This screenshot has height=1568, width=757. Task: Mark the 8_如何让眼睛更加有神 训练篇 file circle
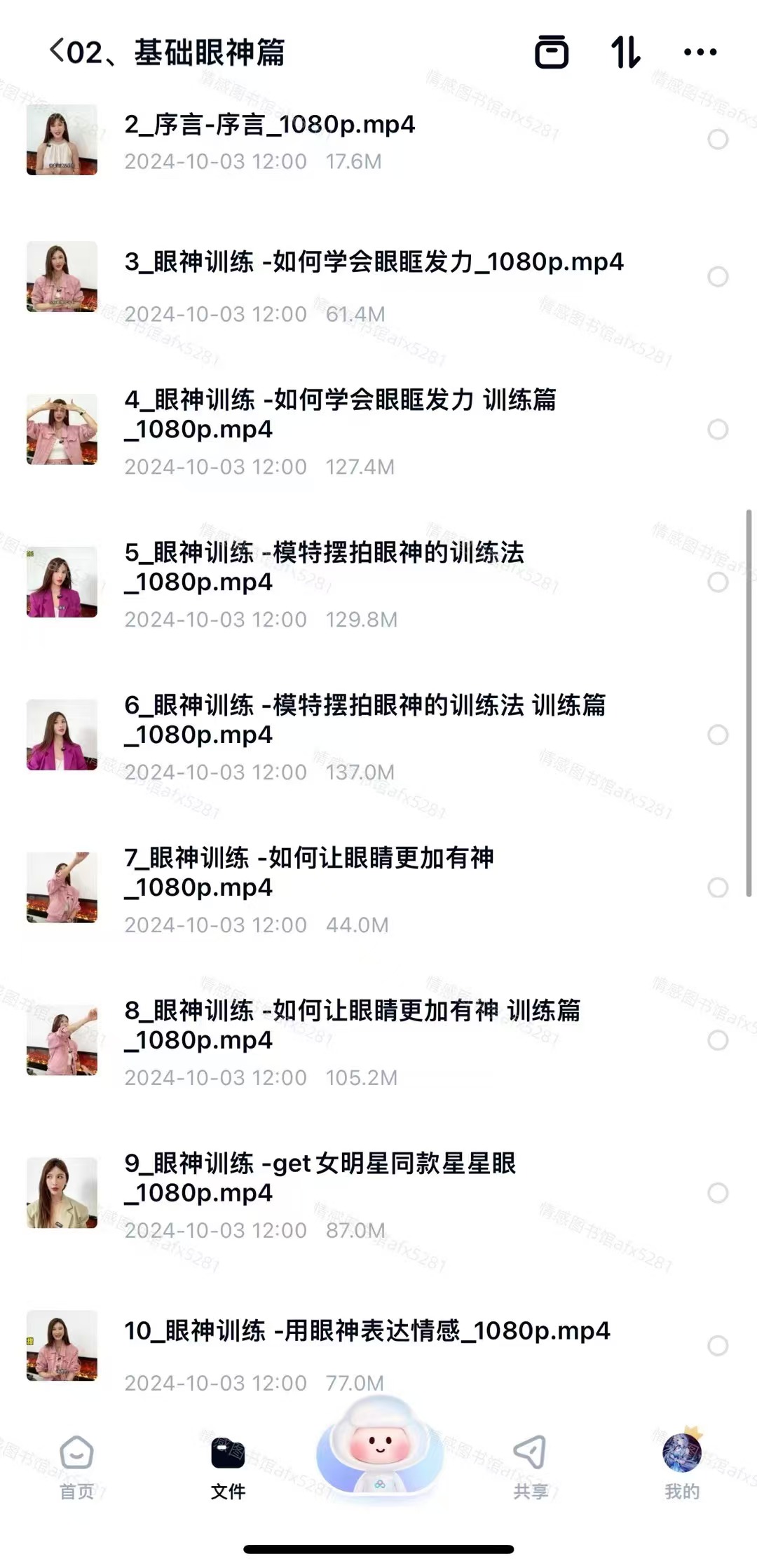click(718, 1040)
